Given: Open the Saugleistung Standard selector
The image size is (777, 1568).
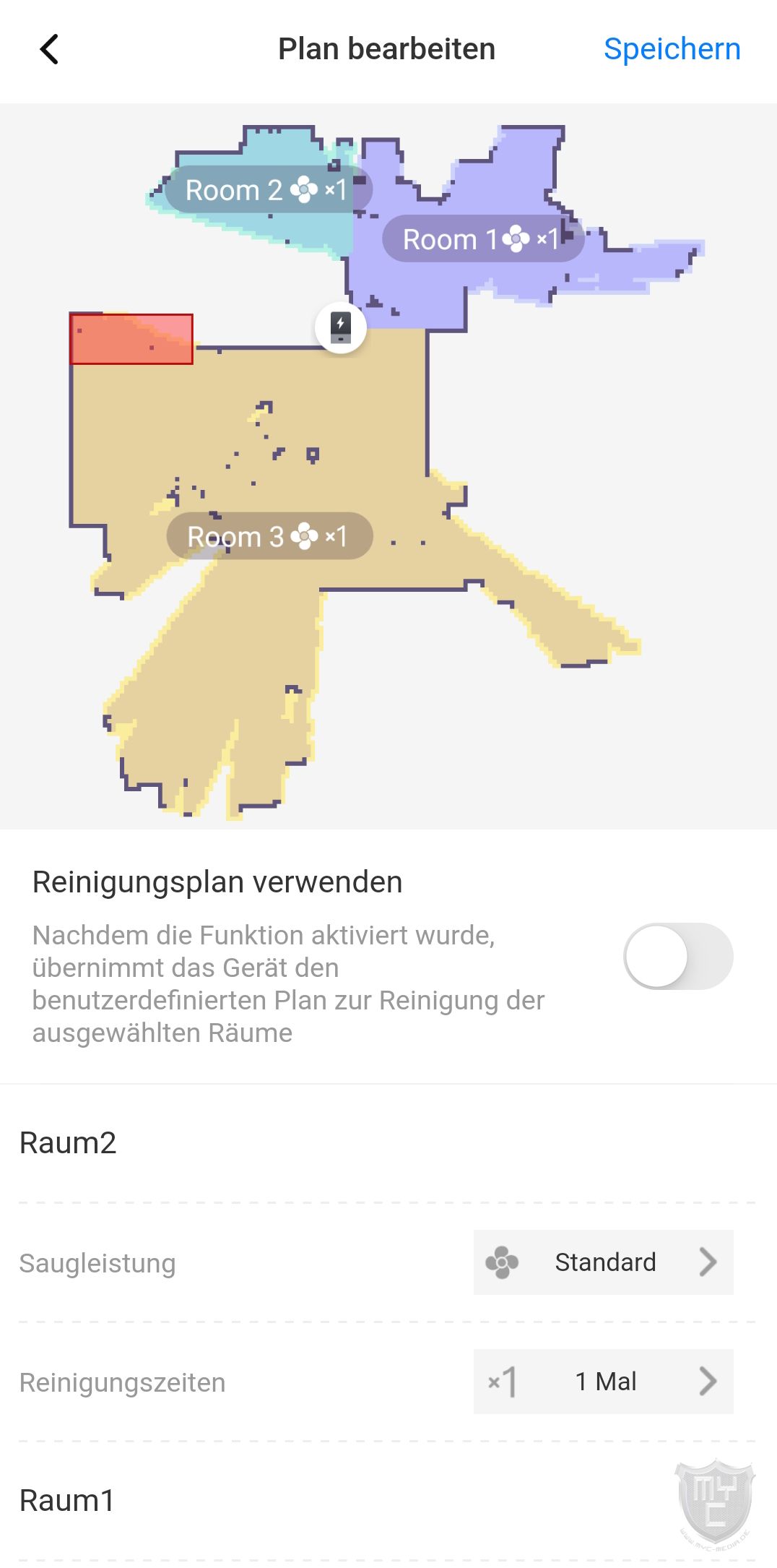Looking at the screenshot, I should pyautogui.click(x=603, y=1262).
